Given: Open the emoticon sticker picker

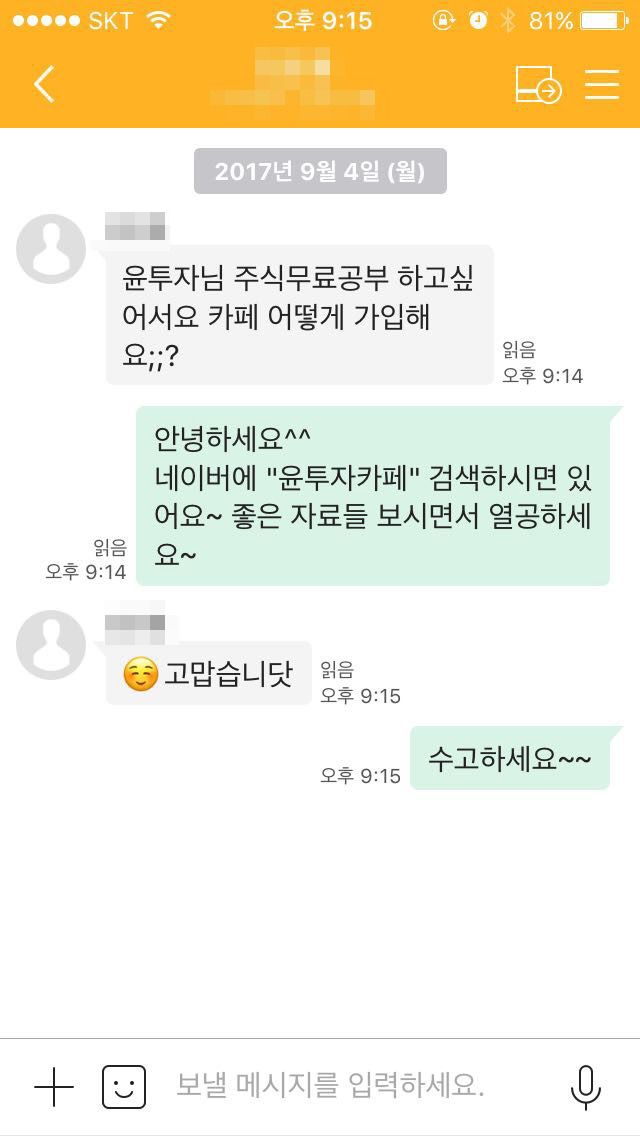Looking at the screenshot, I should pos(124,1087).
